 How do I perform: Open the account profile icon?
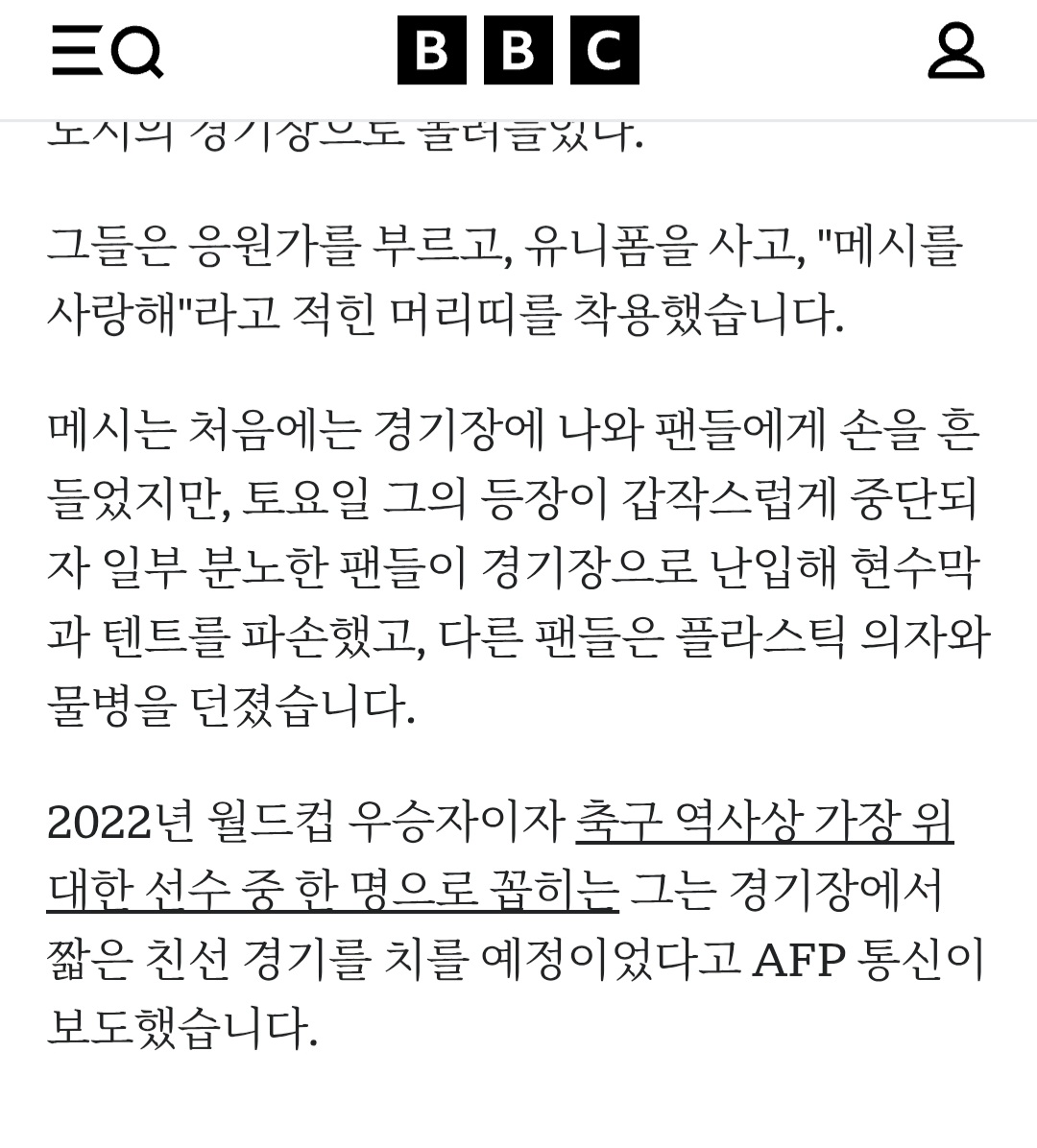click(955, 51)
